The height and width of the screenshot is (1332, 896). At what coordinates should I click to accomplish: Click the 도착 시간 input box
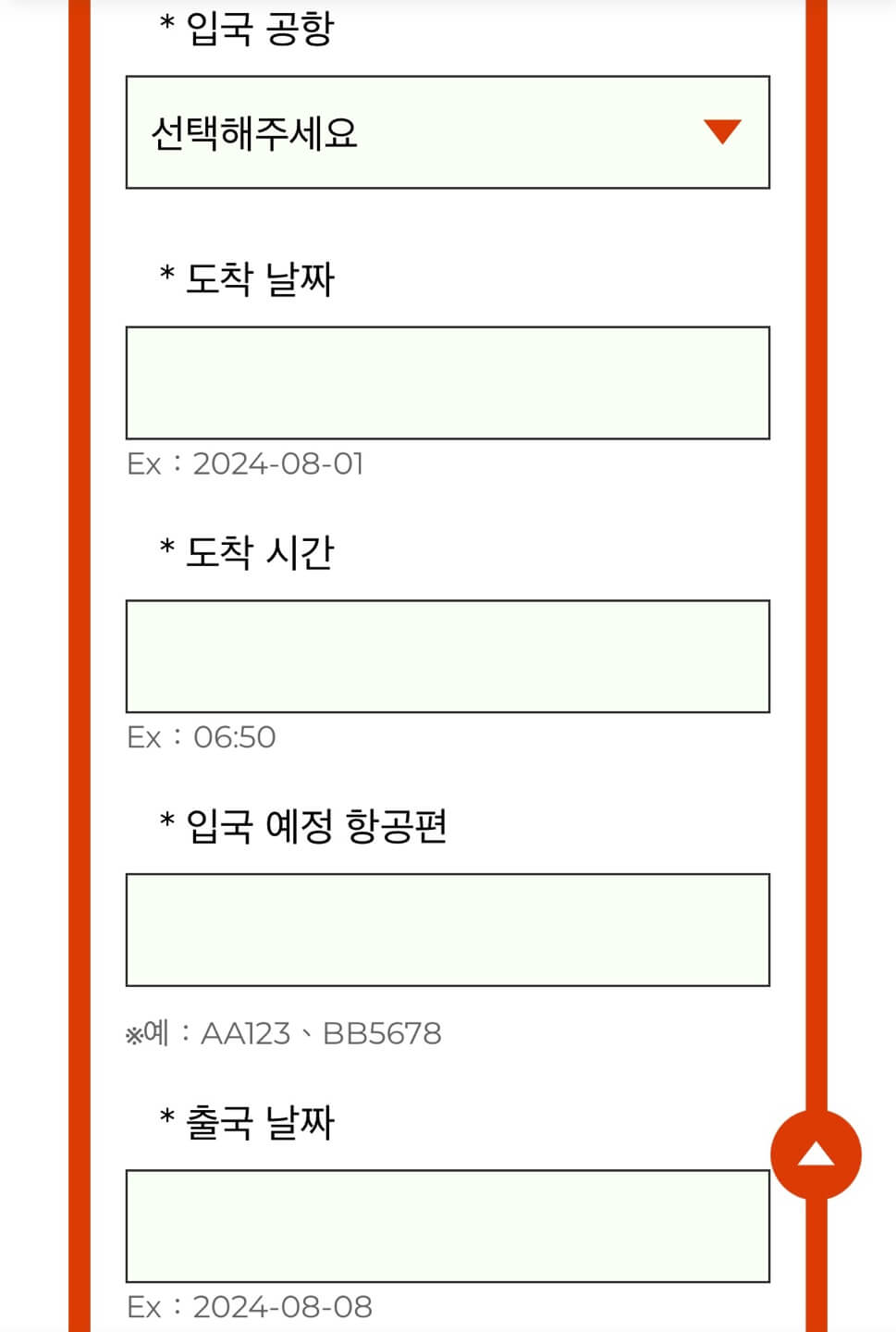[x=448, y=655]
